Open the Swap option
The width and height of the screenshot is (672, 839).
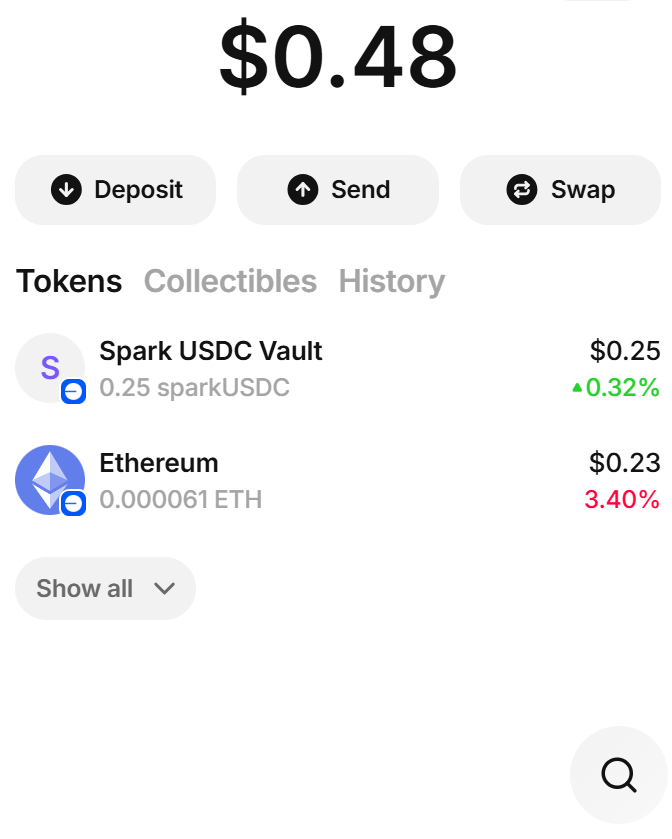(x=560, y=190)
